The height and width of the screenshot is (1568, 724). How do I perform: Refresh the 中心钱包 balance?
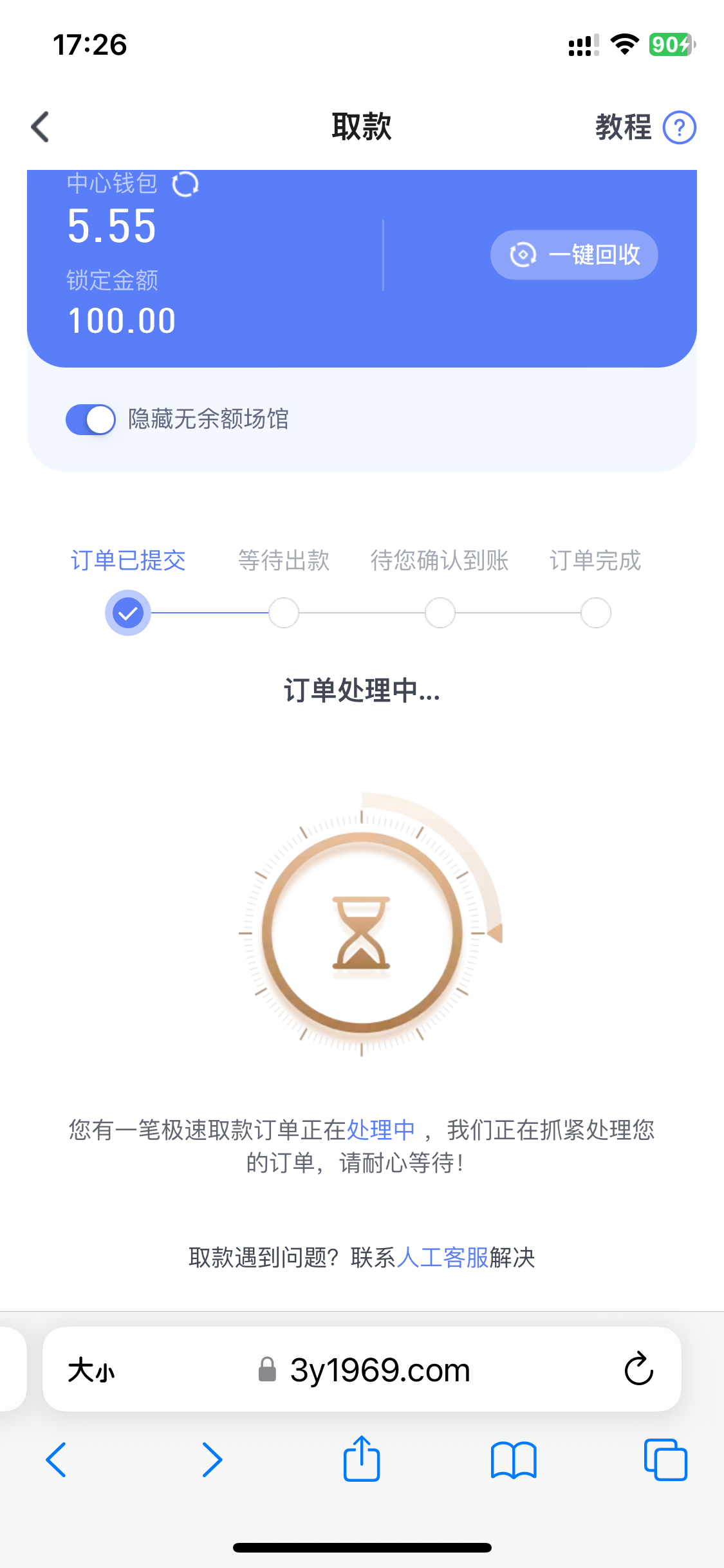(x=185, y=184)
